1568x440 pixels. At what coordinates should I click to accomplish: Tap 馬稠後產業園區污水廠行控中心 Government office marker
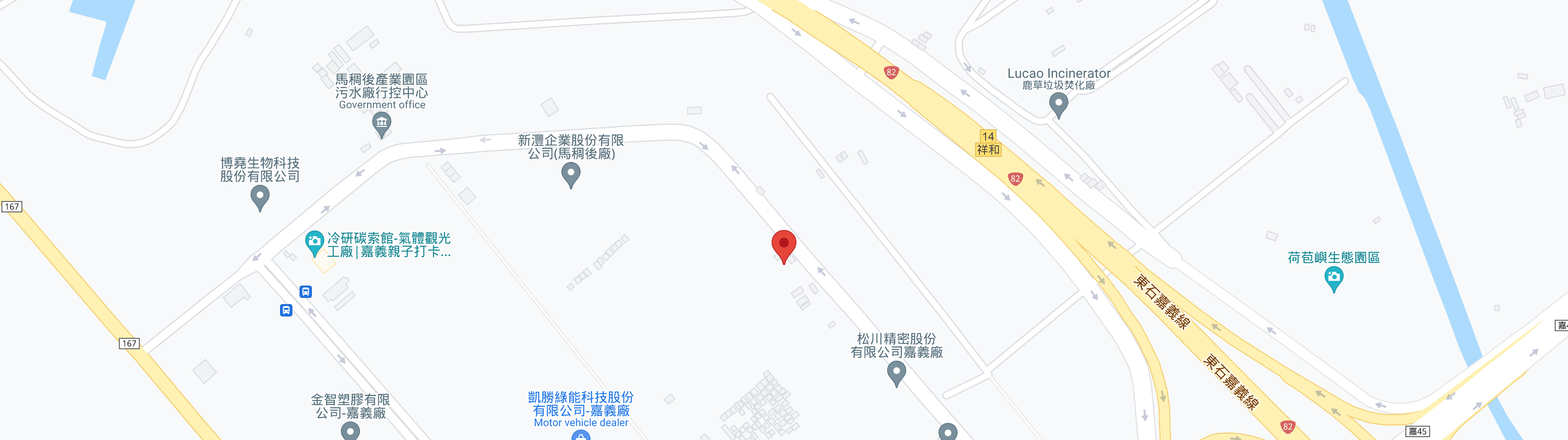382,123
